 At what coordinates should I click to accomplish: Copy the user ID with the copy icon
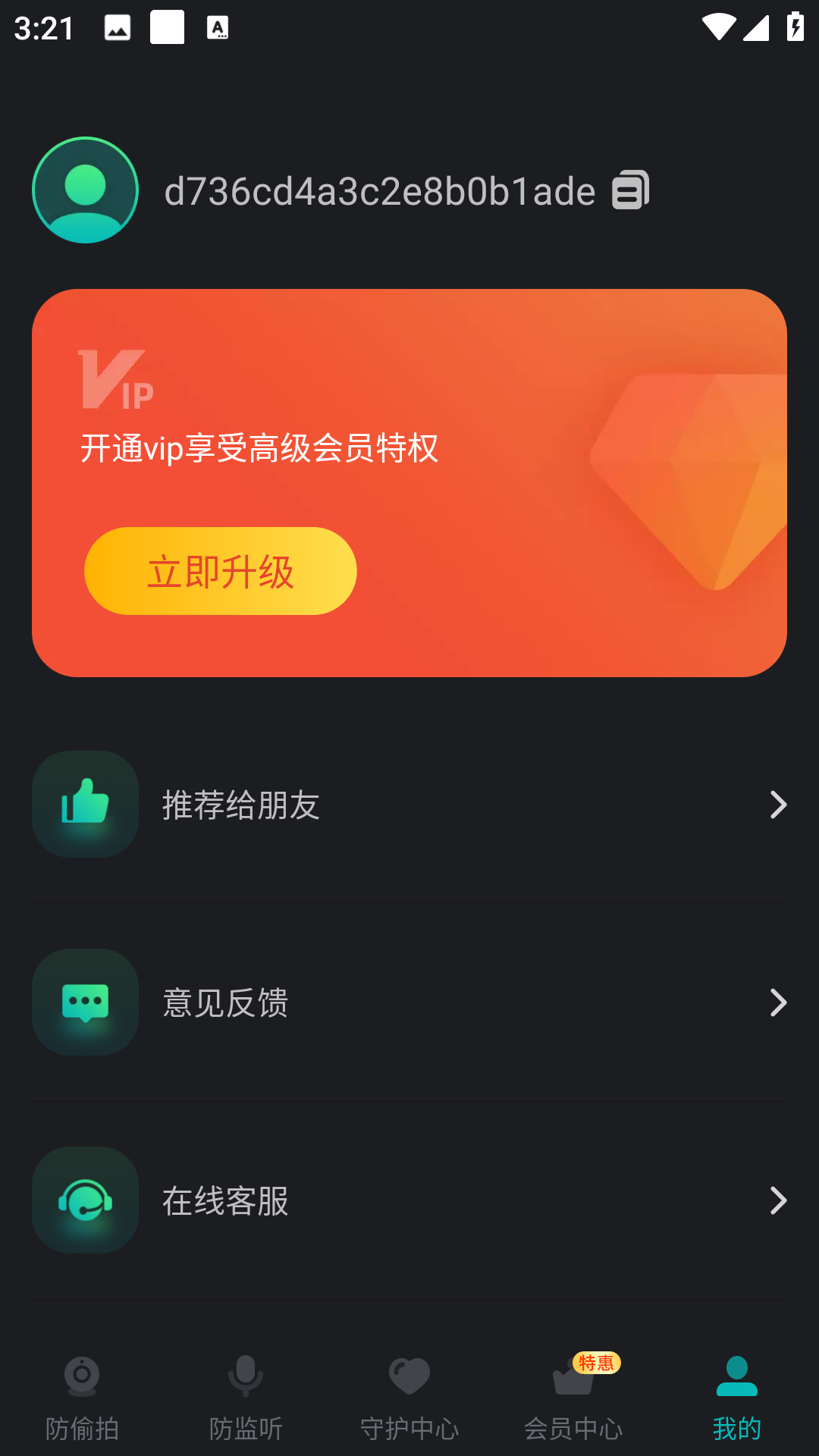pos(631,190)
